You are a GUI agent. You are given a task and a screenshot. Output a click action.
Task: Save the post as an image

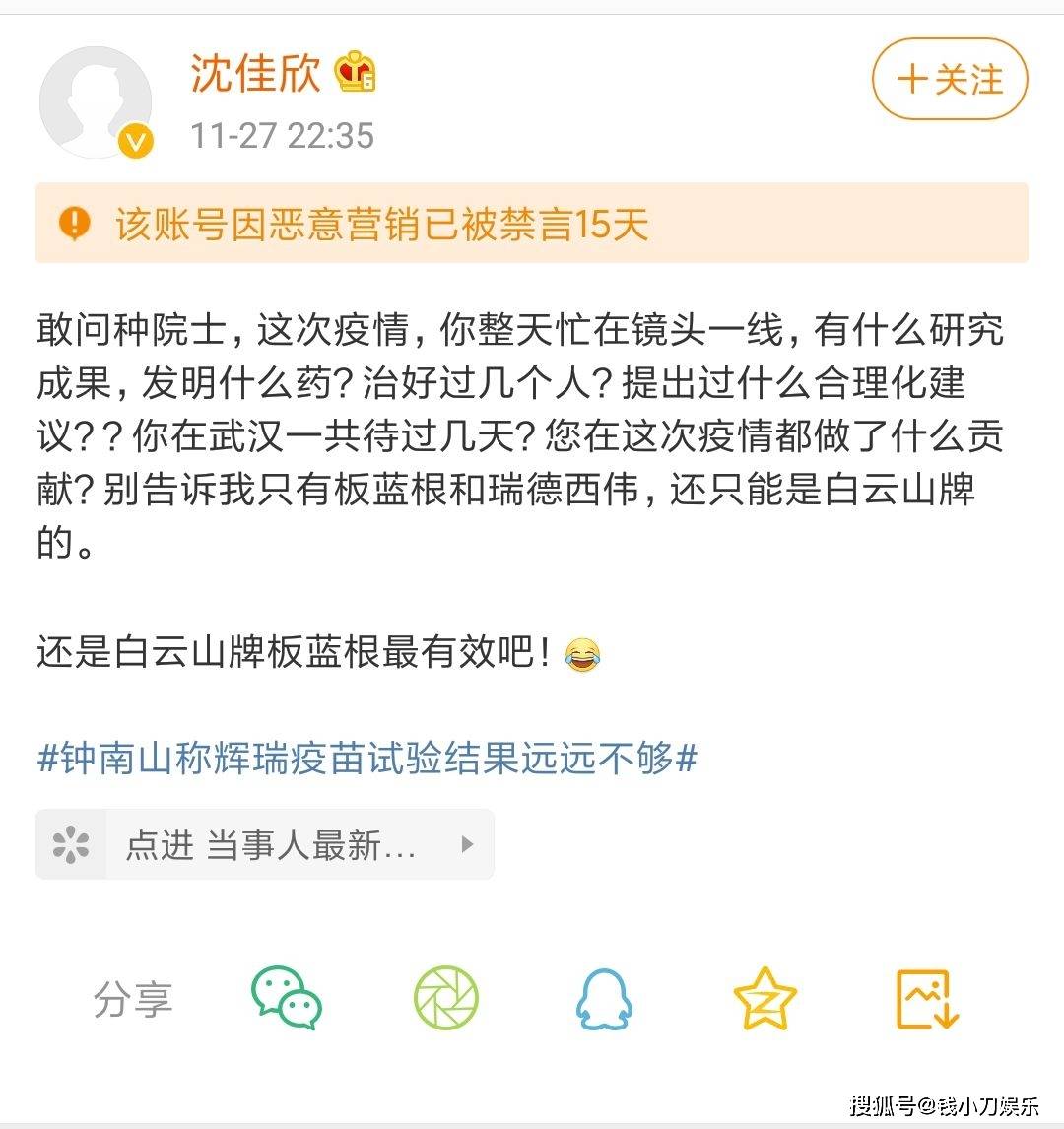pyautogui.click(x=927, y=999)
